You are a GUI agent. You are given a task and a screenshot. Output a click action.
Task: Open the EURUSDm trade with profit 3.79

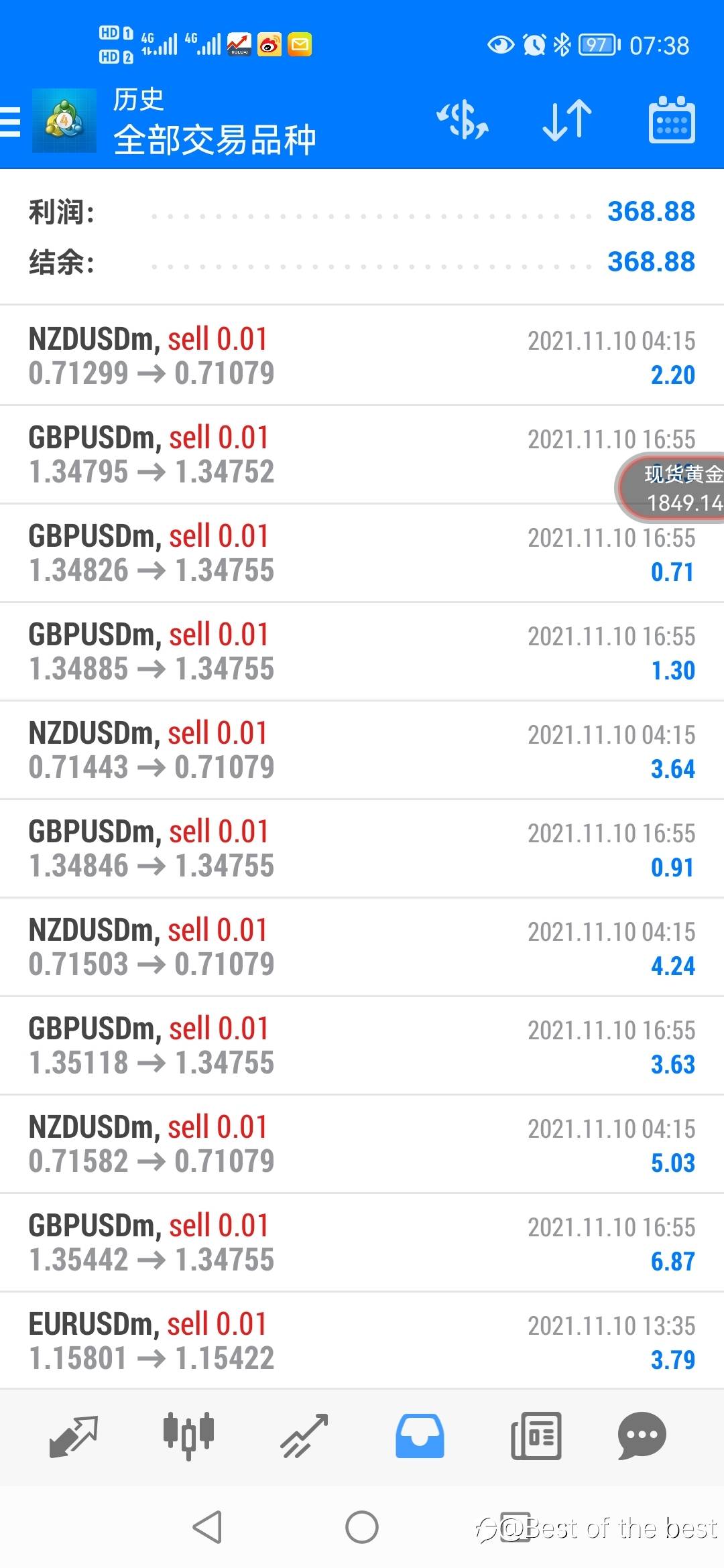362,1341
